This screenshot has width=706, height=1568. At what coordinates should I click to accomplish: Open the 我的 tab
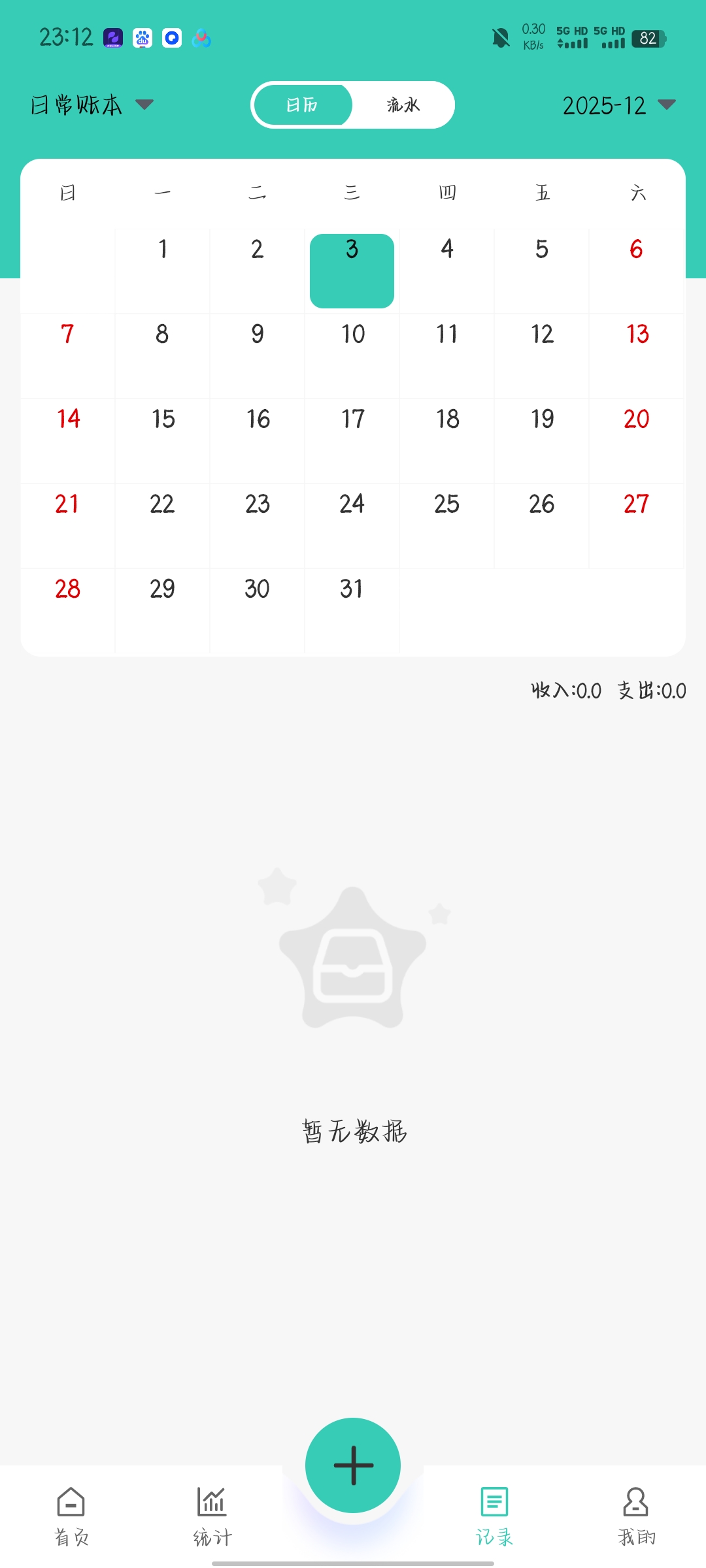pos(635,1516)
